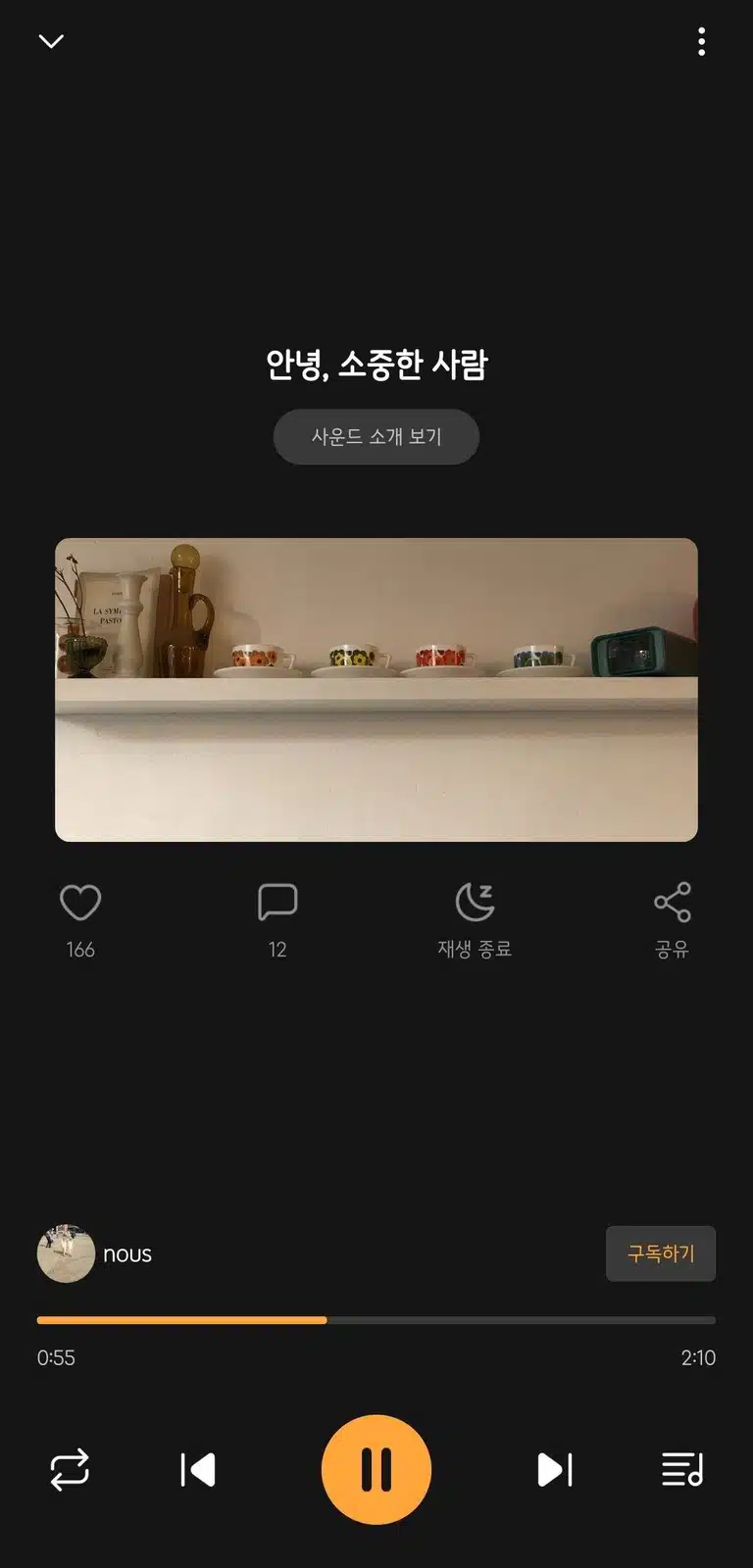Share this sound via 공유
This screenshot has height=1568, width=753.
pos(672,921)
